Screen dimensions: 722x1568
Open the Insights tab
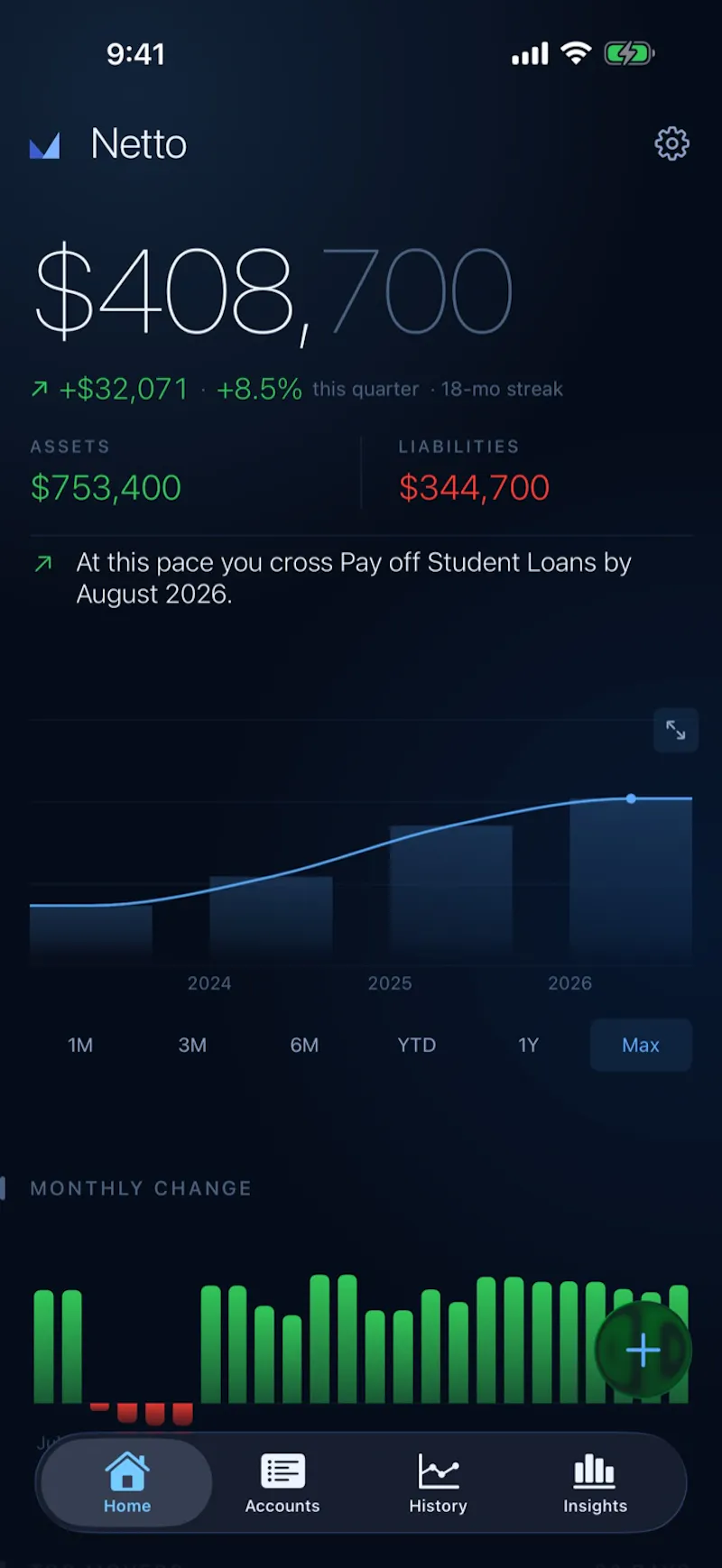click(x=595, y=1482)
